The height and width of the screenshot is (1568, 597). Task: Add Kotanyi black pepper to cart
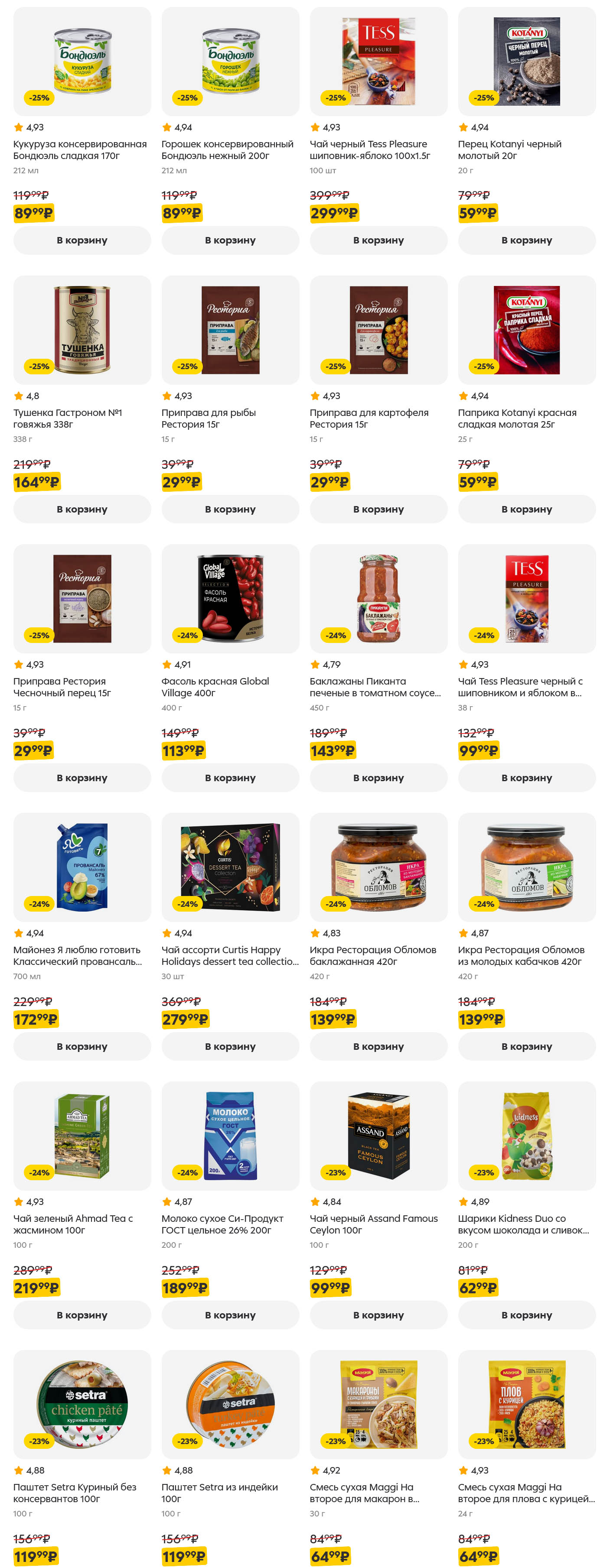click(x=526, y=240)
